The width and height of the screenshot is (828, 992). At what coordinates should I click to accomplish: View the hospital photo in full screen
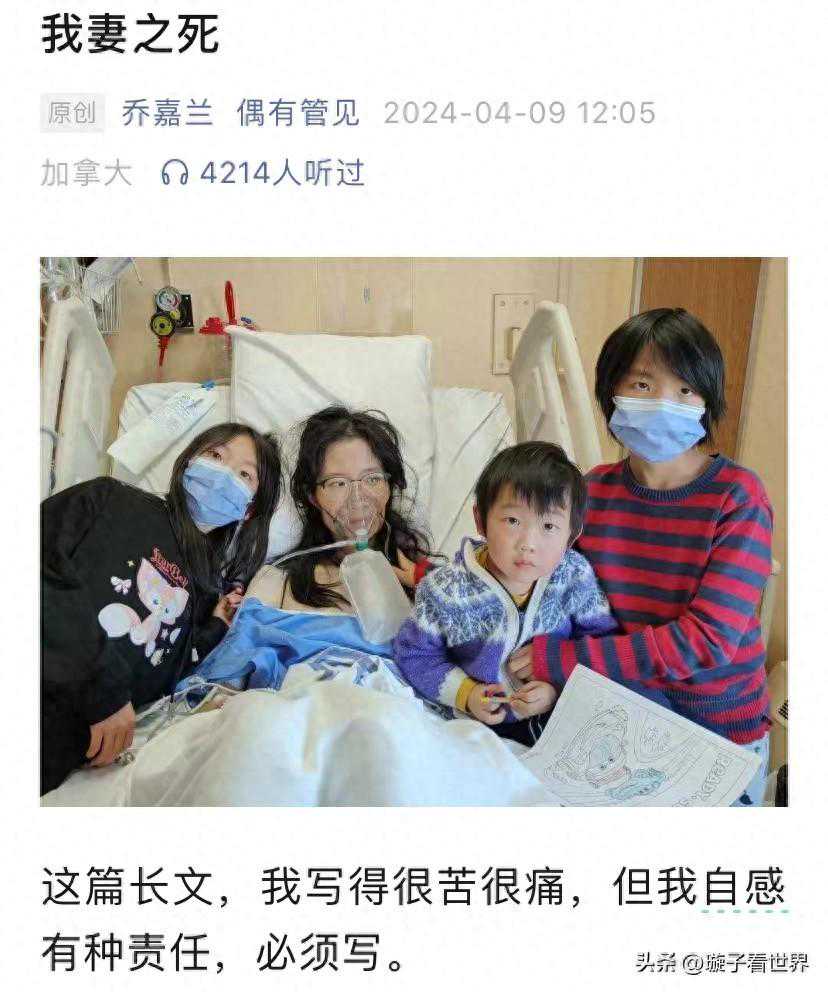(x=413, y=531)
